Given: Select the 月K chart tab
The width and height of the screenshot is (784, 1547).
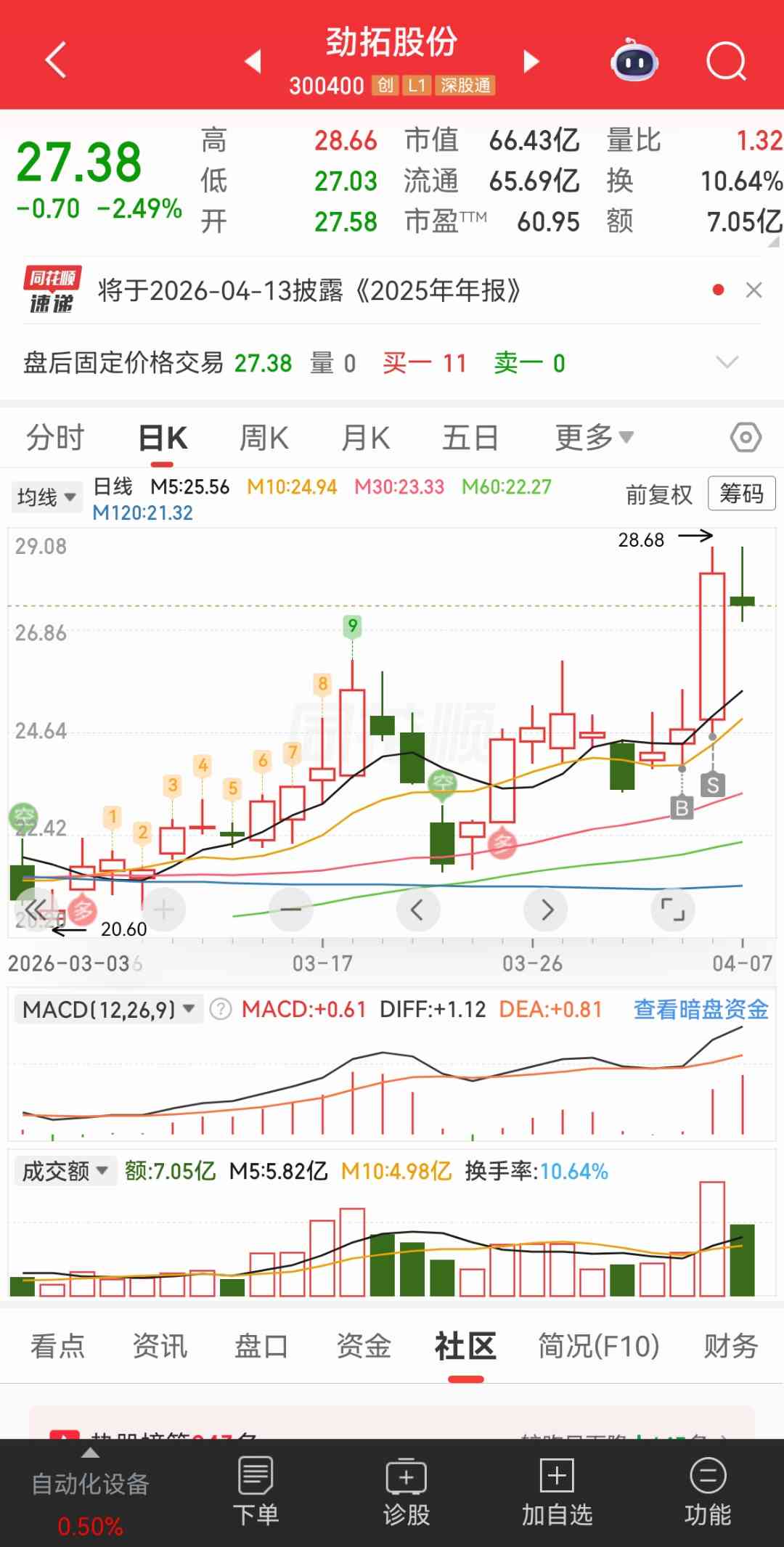Looking at the screenshot, I should click(x=366, y=438).
